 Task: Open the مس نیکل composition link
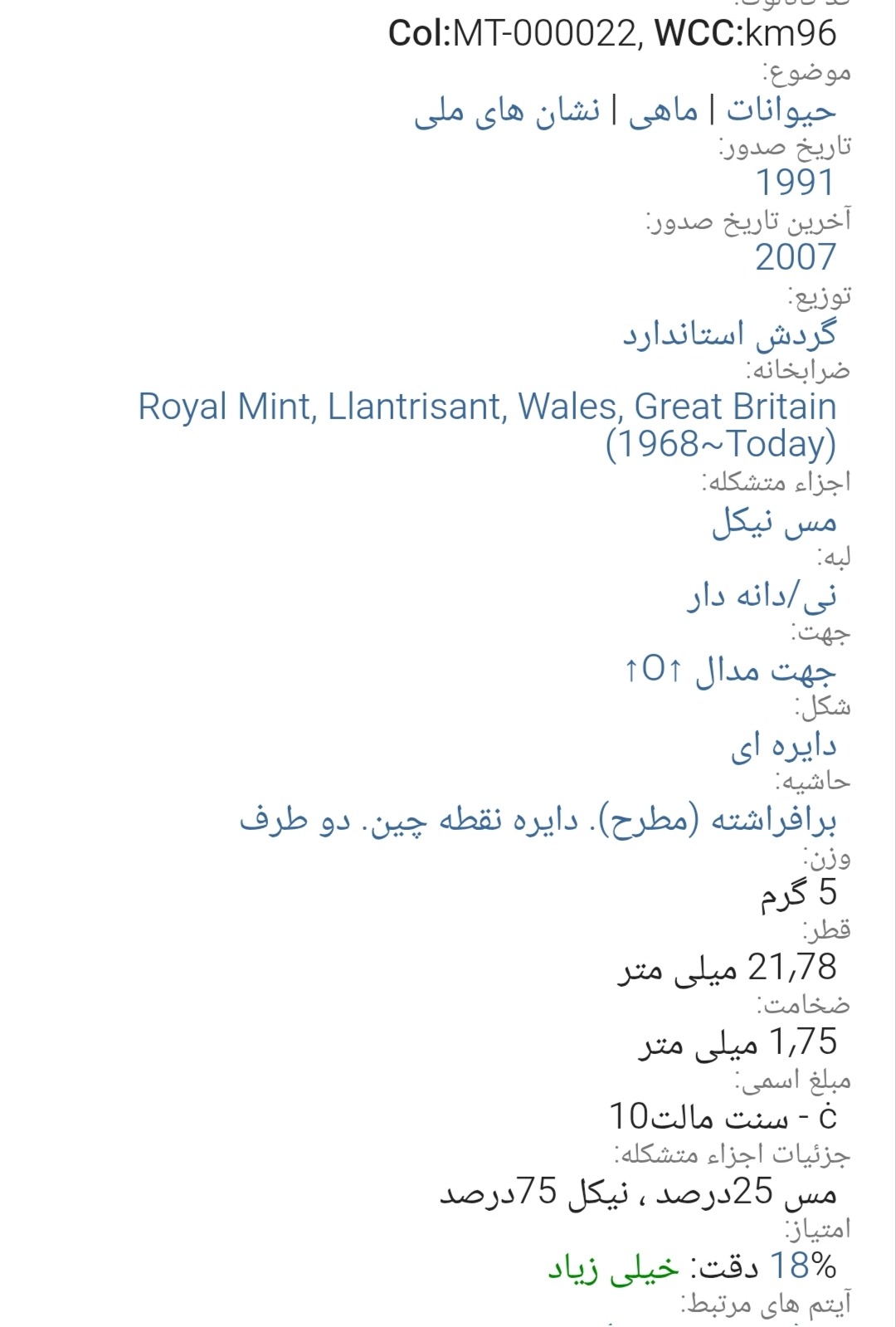774,521
